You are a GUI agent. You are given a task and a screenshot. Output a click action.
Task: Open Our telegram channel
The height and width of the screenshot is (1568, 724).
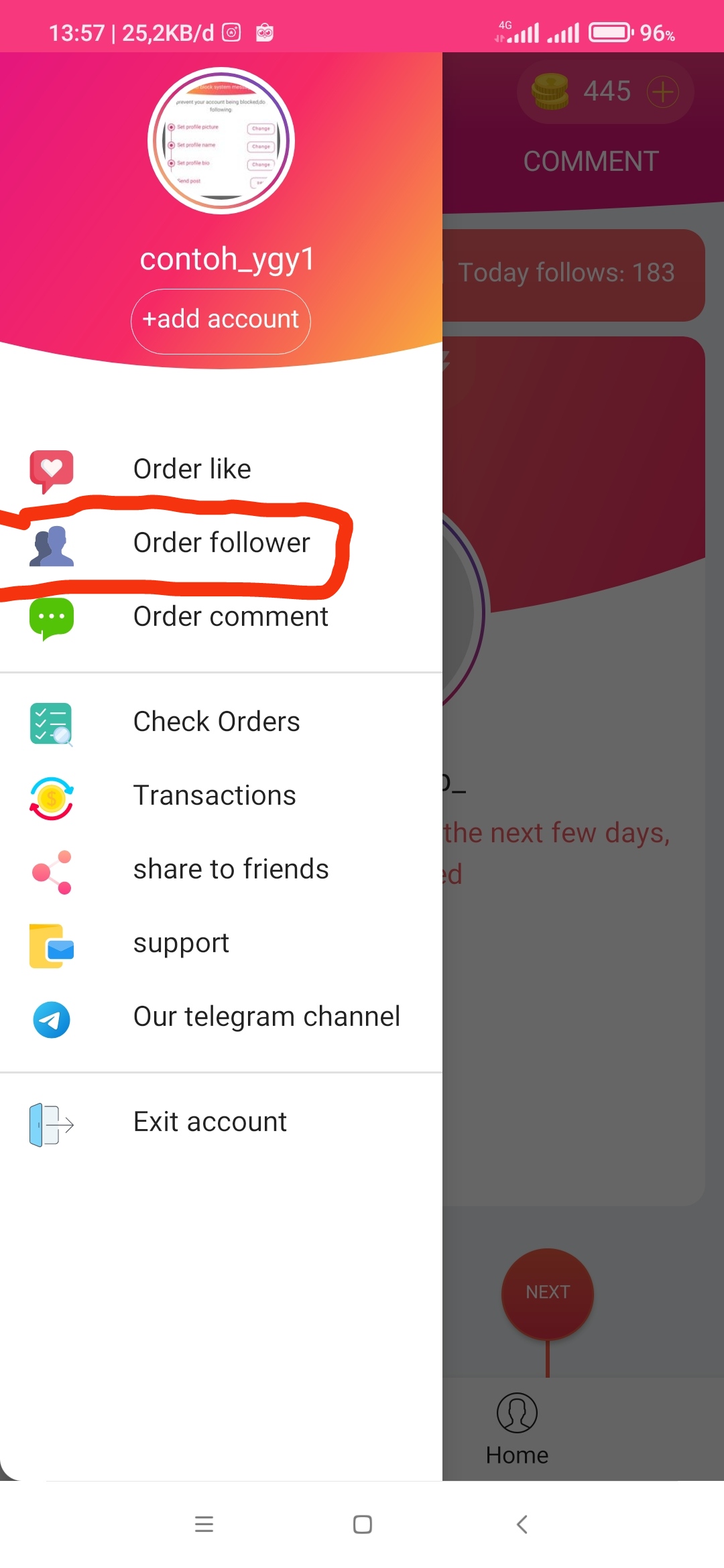click(x=266, y=1017)
